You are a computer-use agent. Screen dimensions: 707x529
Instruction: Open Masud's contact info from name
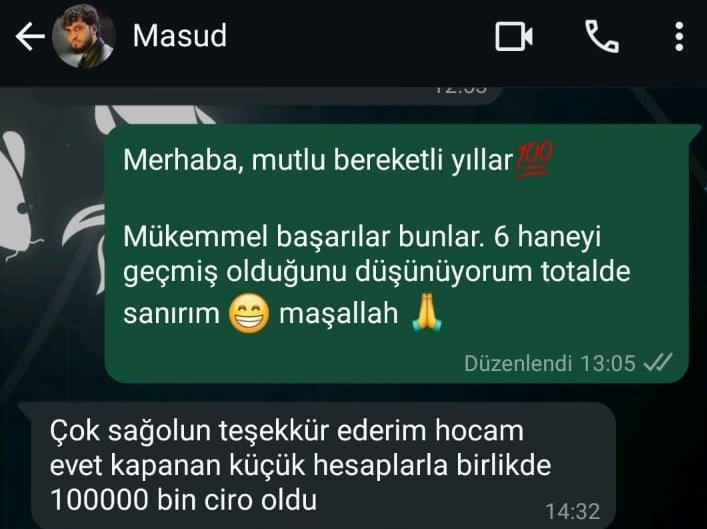pos(180,36)
